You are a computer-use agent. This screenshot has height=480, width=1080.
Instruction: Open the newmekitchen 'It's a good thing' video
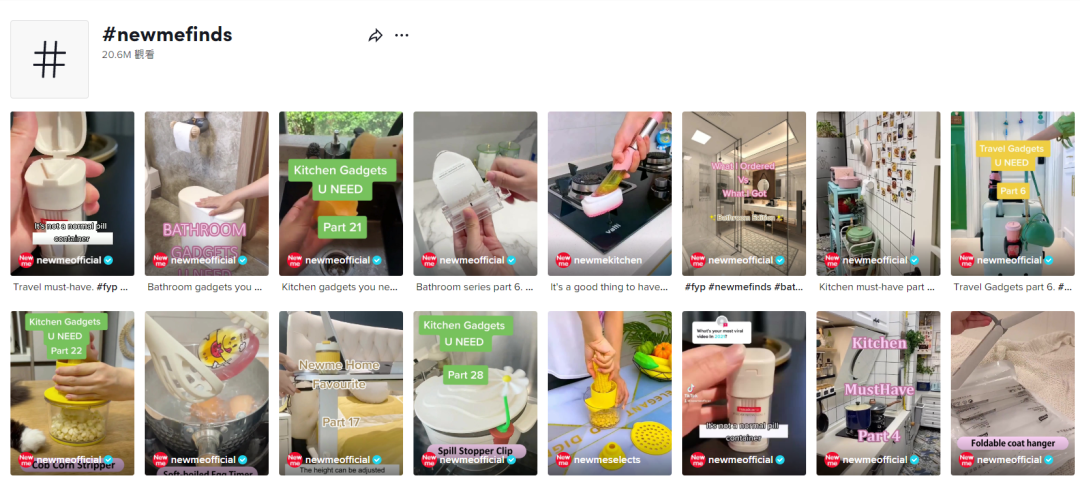click(x=609, y=193)
